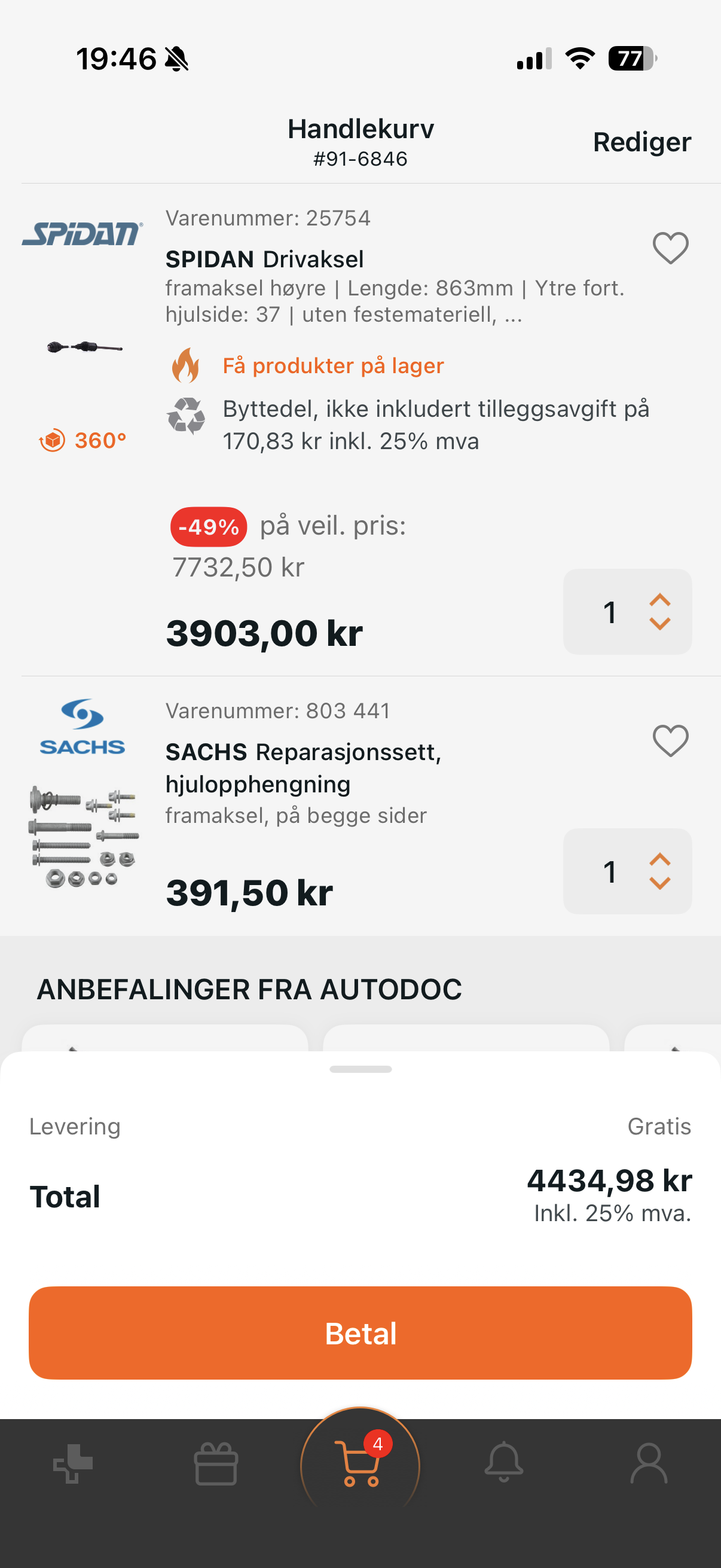Decrease SPIDAN Drivaksel quantity
721x1568 pixels.
(x=659, y=624)
